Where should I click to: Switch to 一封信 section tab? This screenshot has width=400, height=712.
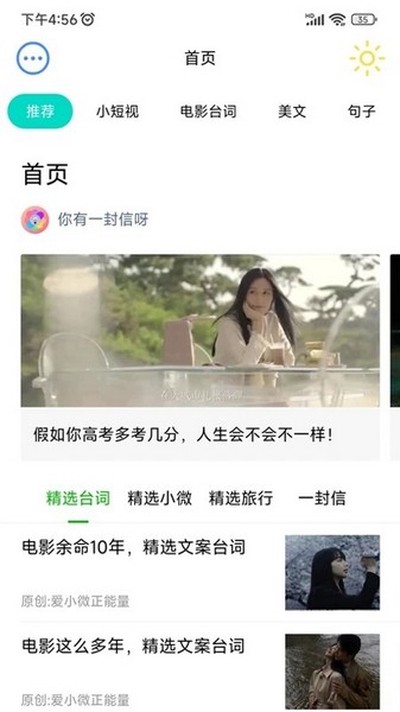(322, 499)
